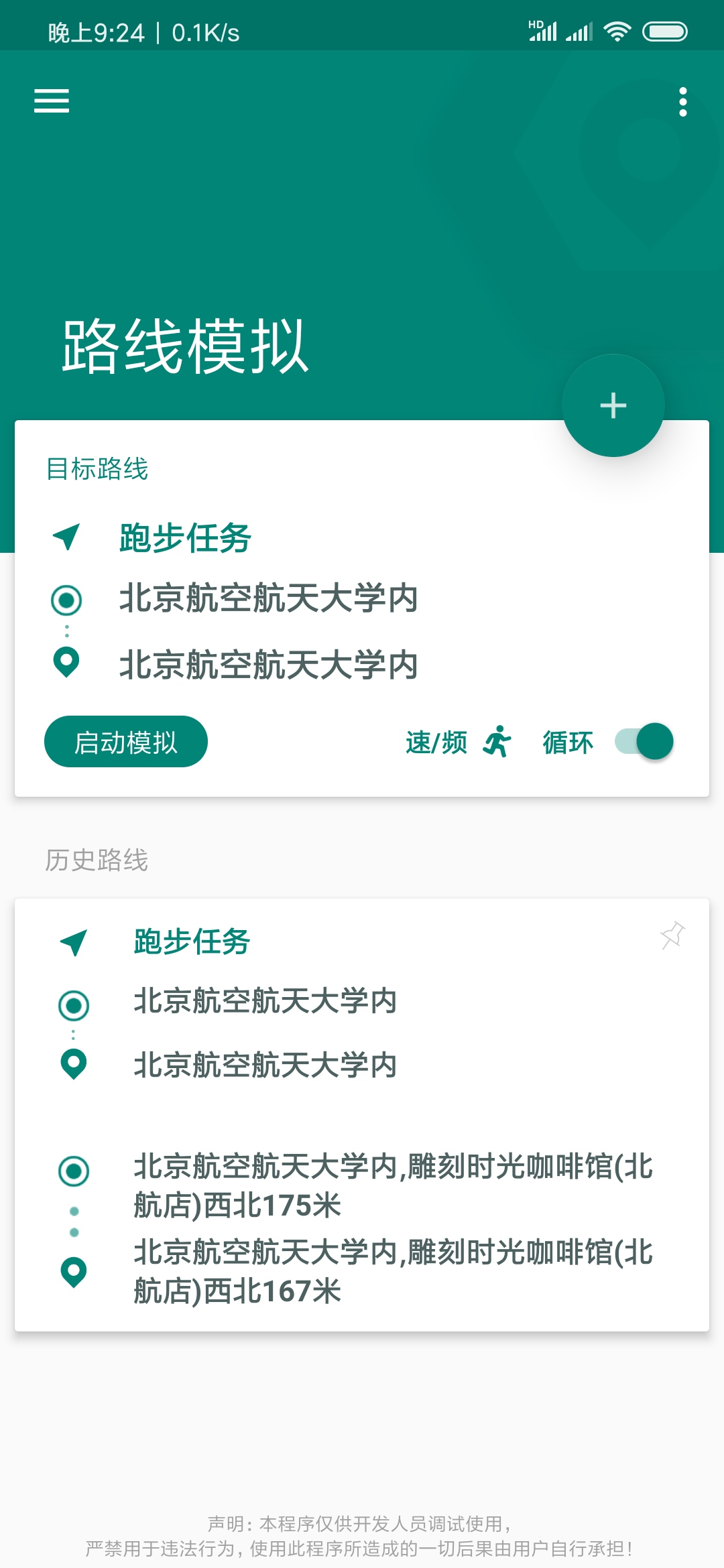Select the 雕刻时光咖啡馆 history route
This screenshot has width=724, height=1568.
[392, 1228]
